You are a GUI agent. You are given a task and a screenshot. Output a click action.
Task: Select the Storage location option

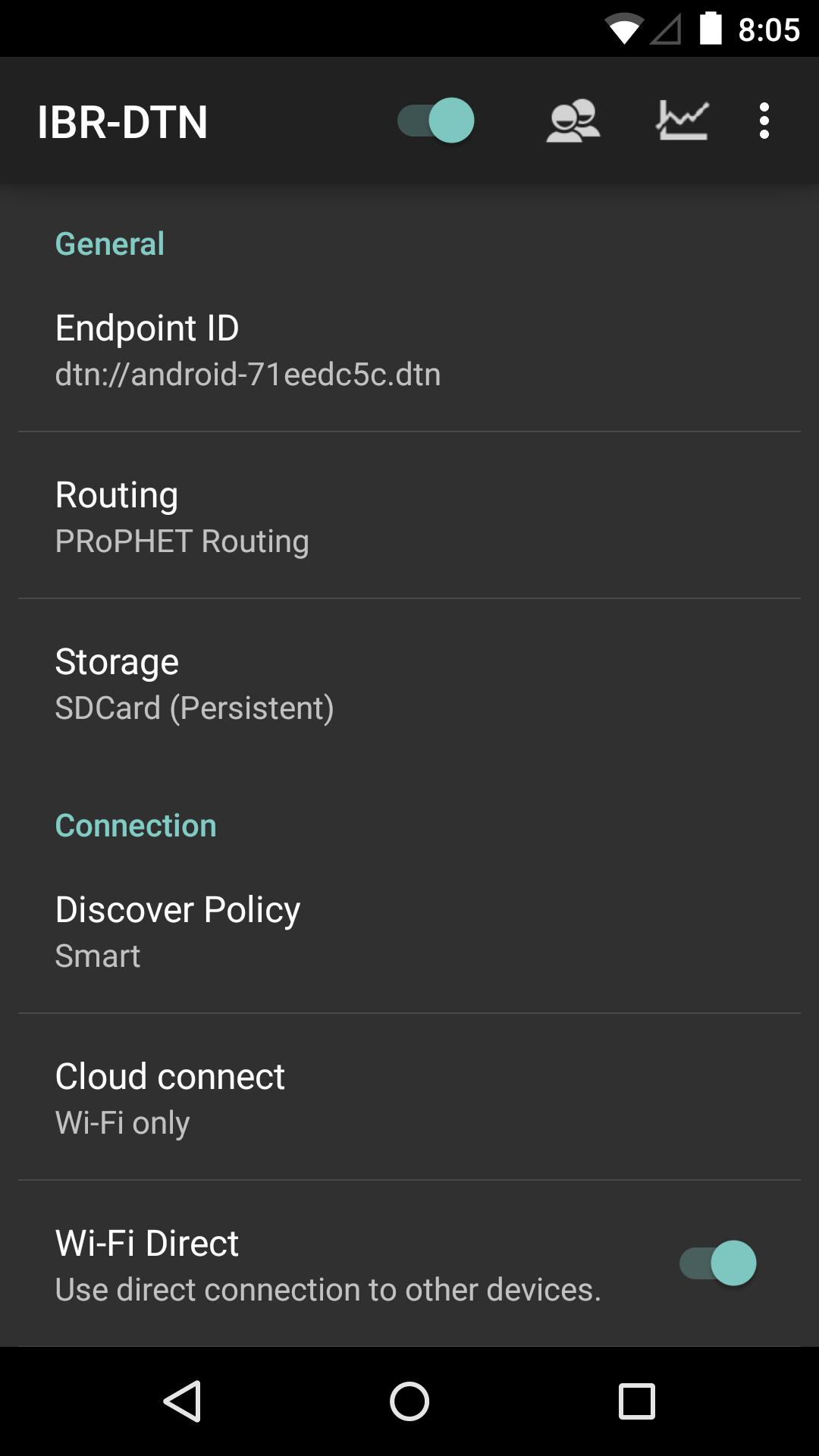409,683
